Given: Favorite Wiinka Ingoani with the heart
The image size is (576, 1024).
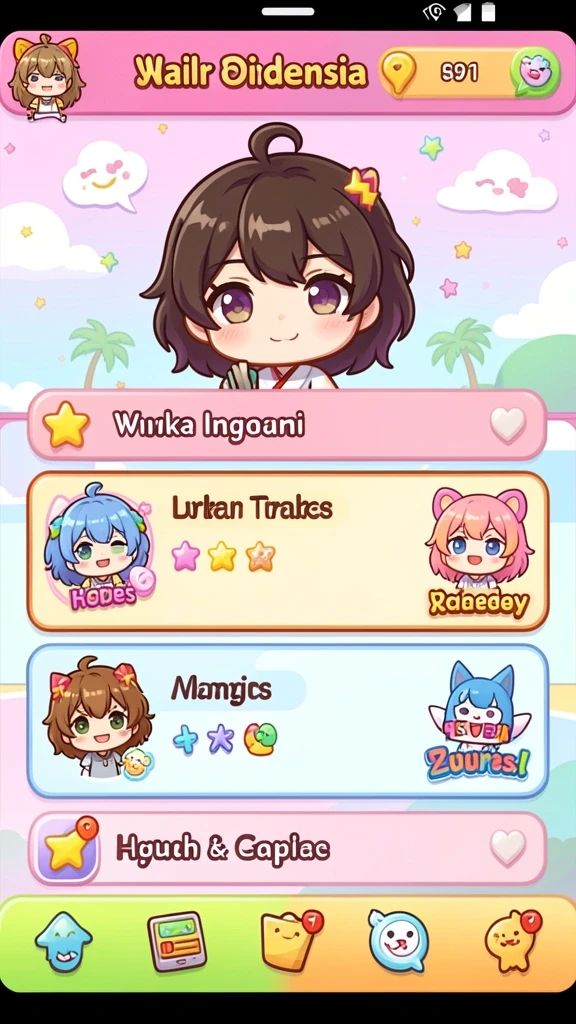Looking at the screenshot, I should pyautogui.click(x=508, y=424).
